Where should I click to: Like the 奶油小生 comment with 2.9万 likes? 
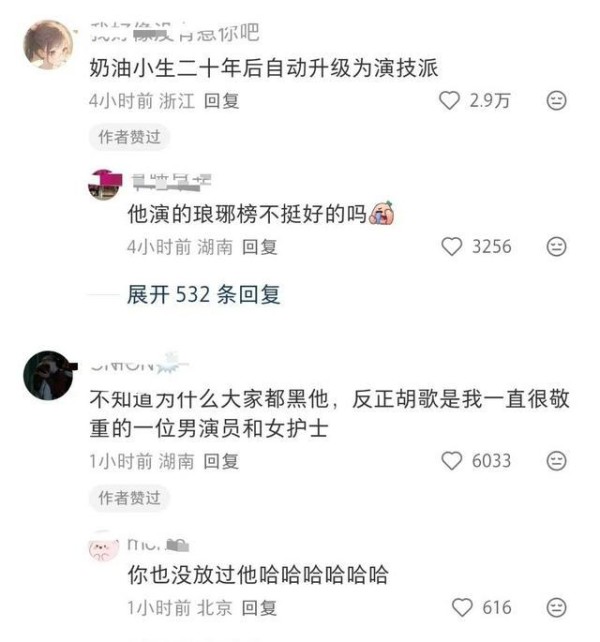pos(450,100)
